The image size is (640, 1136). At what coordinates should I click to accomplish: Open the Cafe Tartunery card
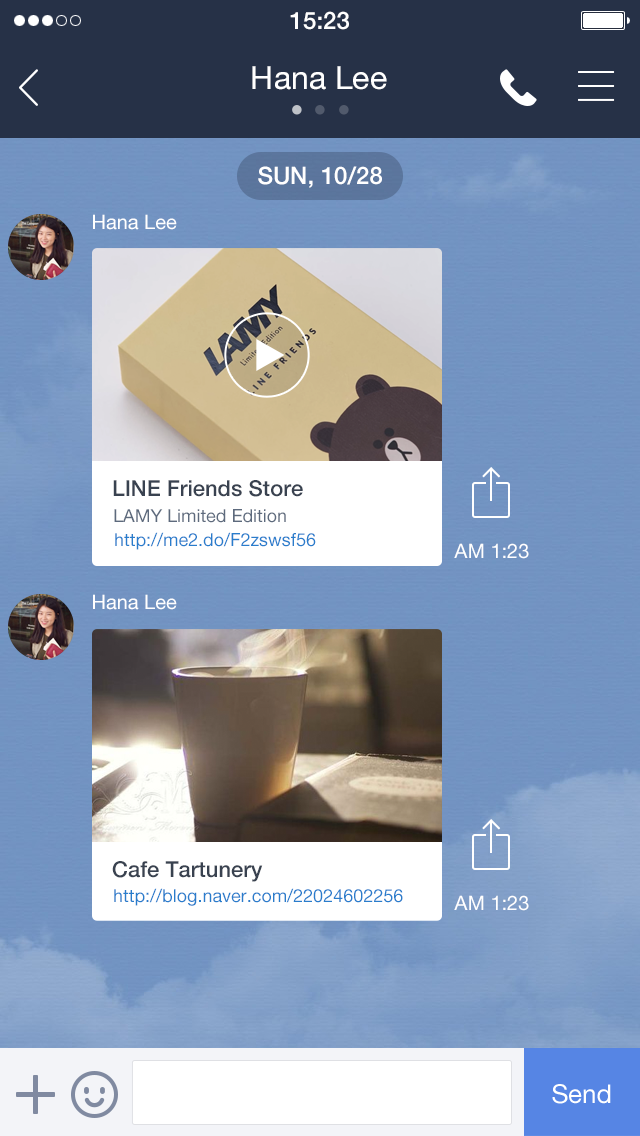click(x=267, y=774)
